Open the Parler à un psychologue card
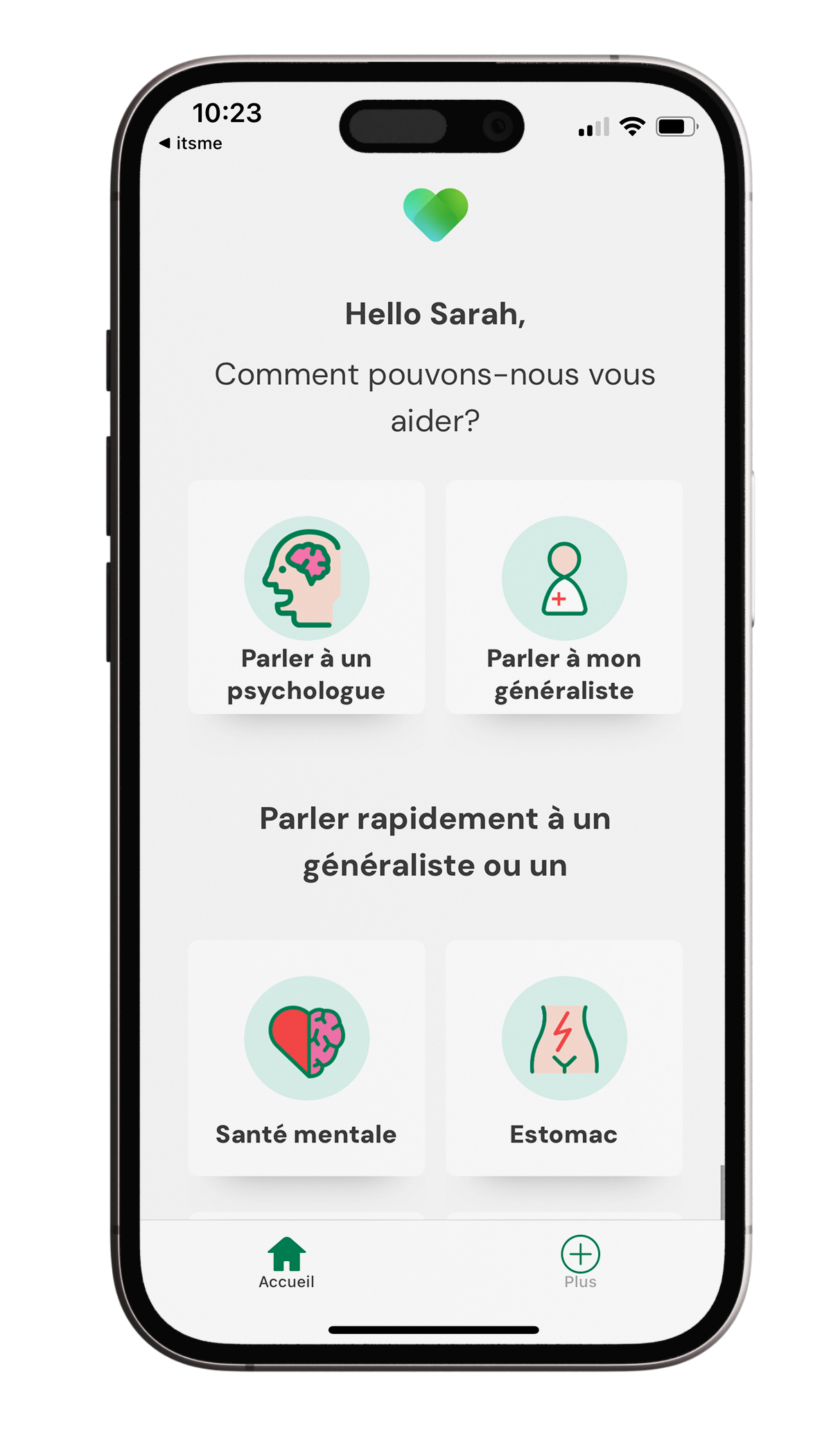Image resolution: width=831 pixels, height=1456 pixels. pos(306,597)
